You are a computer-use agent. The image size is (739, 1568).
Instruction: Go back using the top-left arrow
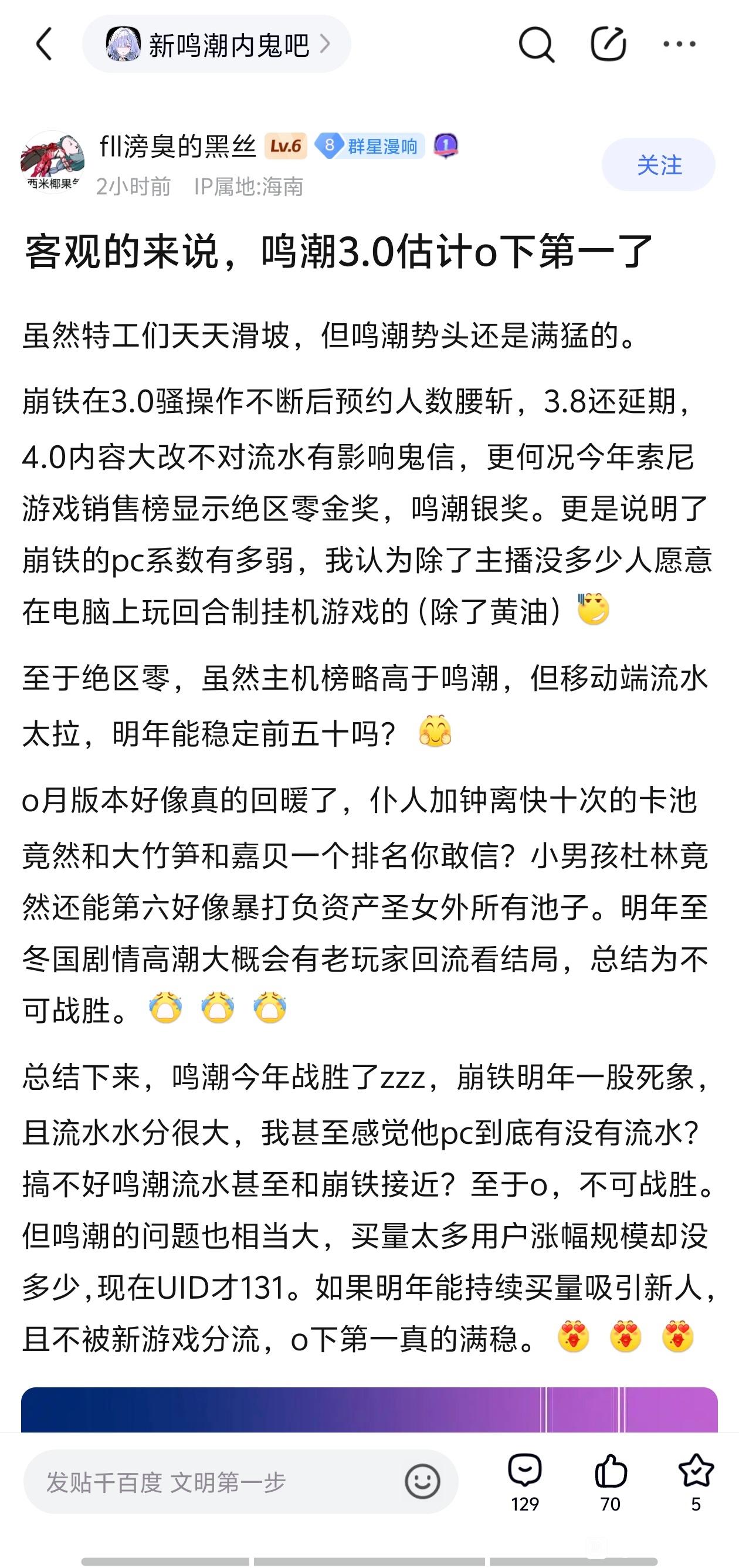point(44,44)
